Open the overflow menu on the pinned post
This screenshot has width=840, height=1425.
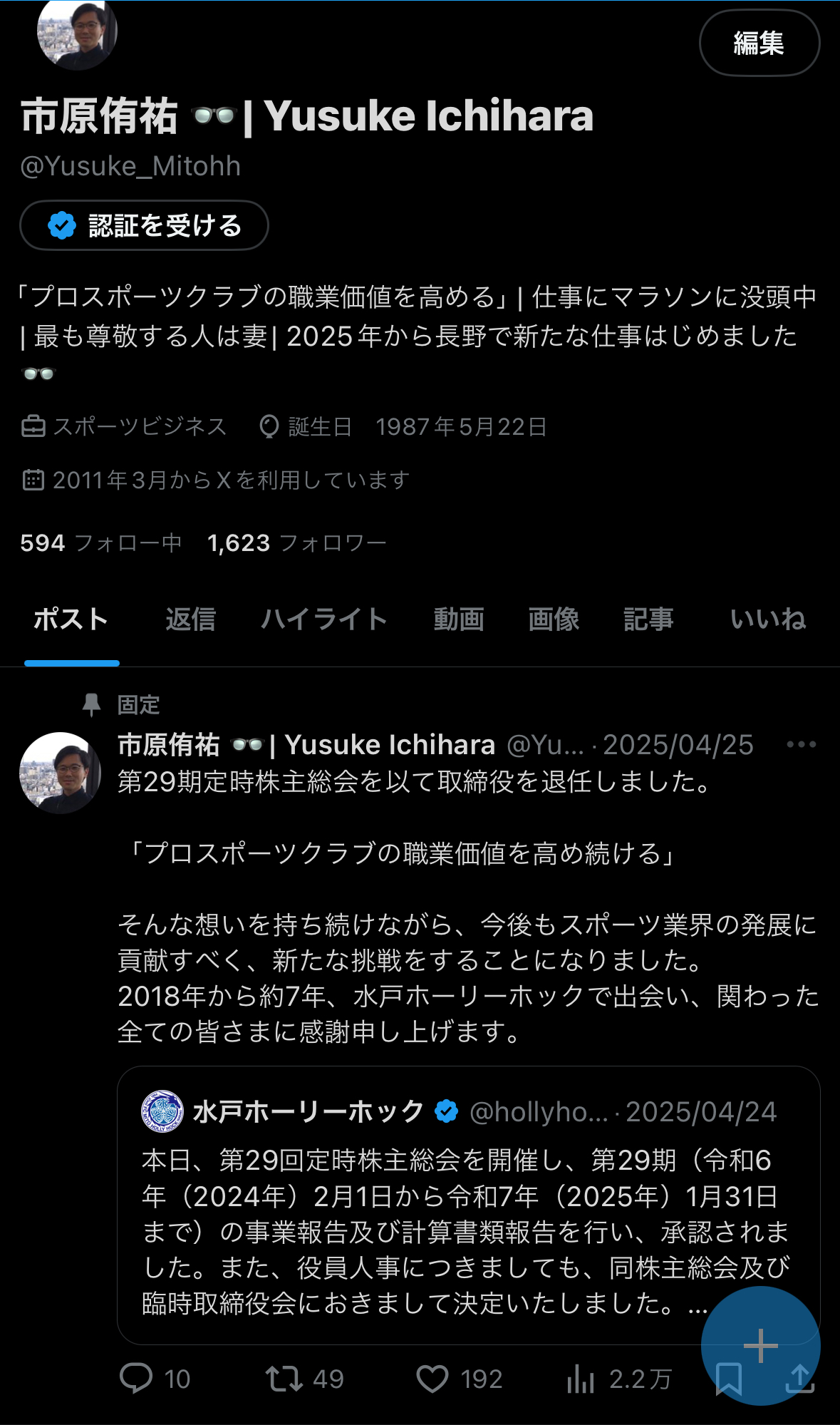point(801,745)
